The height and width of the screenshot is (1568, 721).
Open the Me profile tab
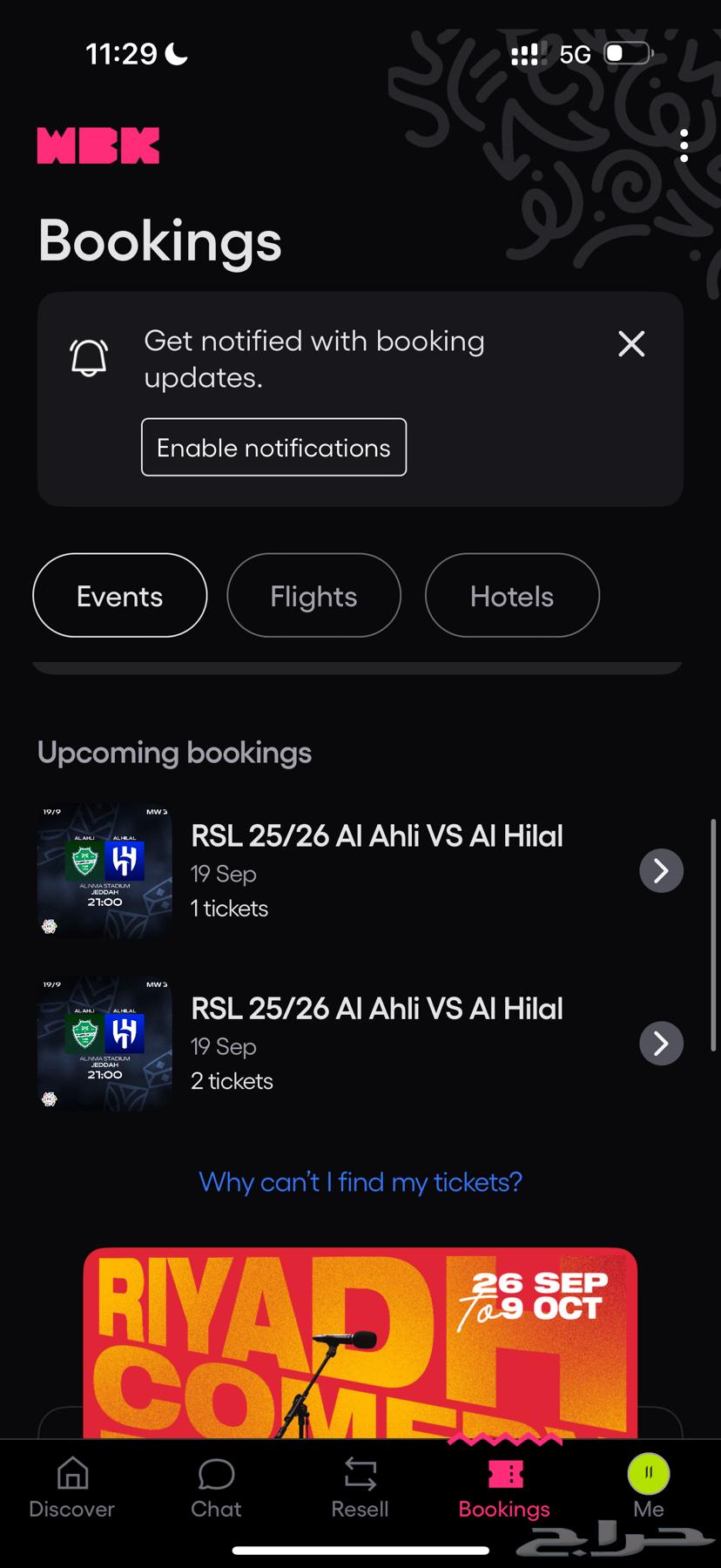pos(649,1488)
